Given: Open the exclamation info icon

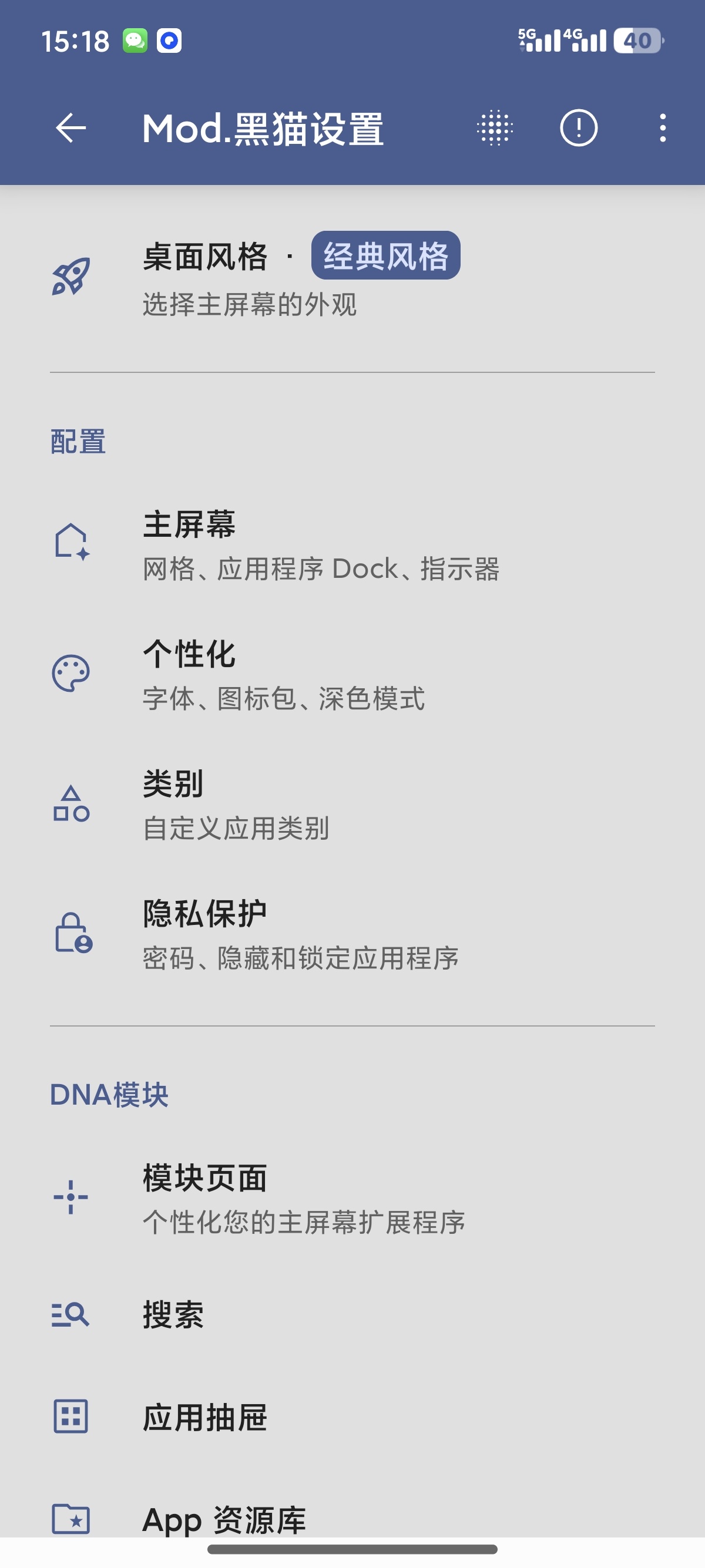Looking at the screenshot, I should click(x=578, y=128).
